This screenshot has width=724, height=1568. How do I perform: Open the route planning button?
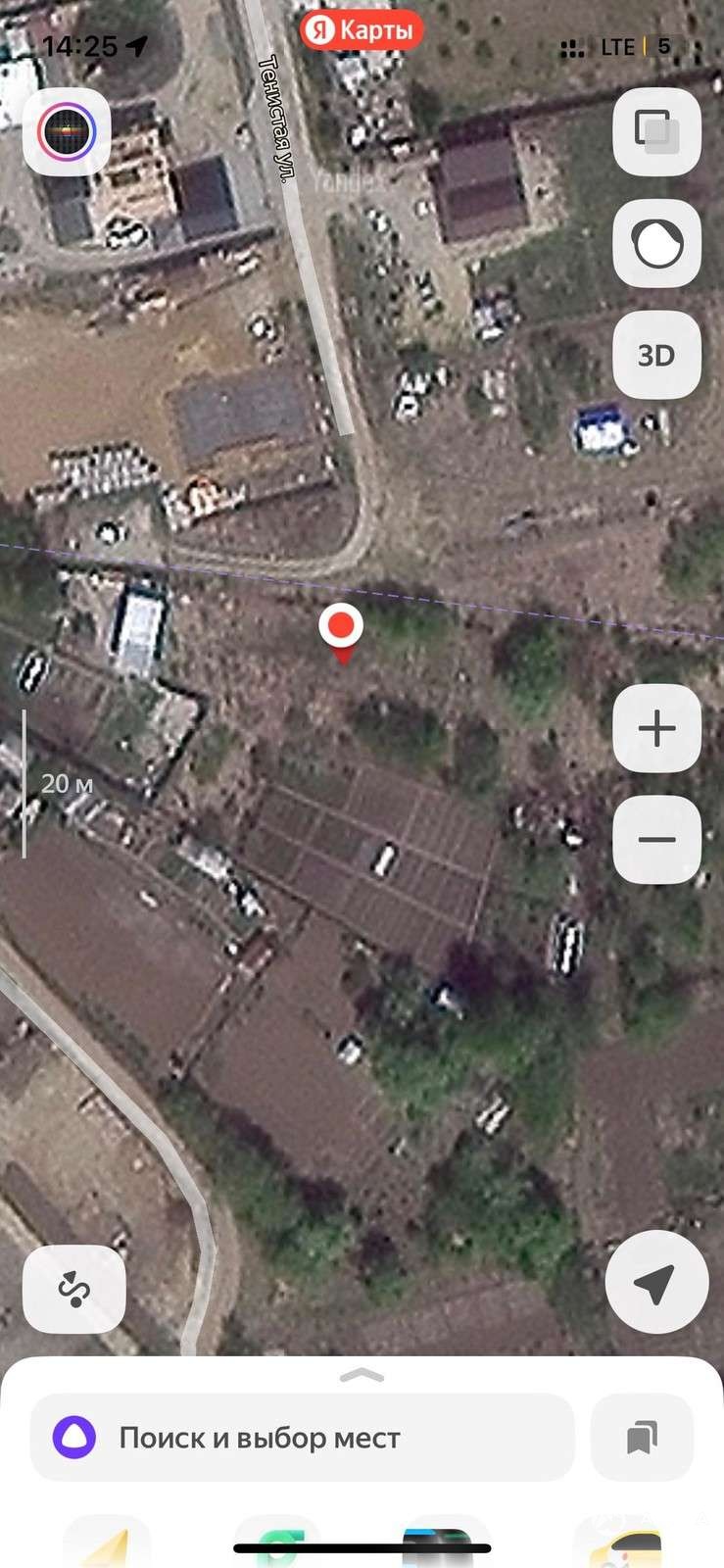[74, 1289]
